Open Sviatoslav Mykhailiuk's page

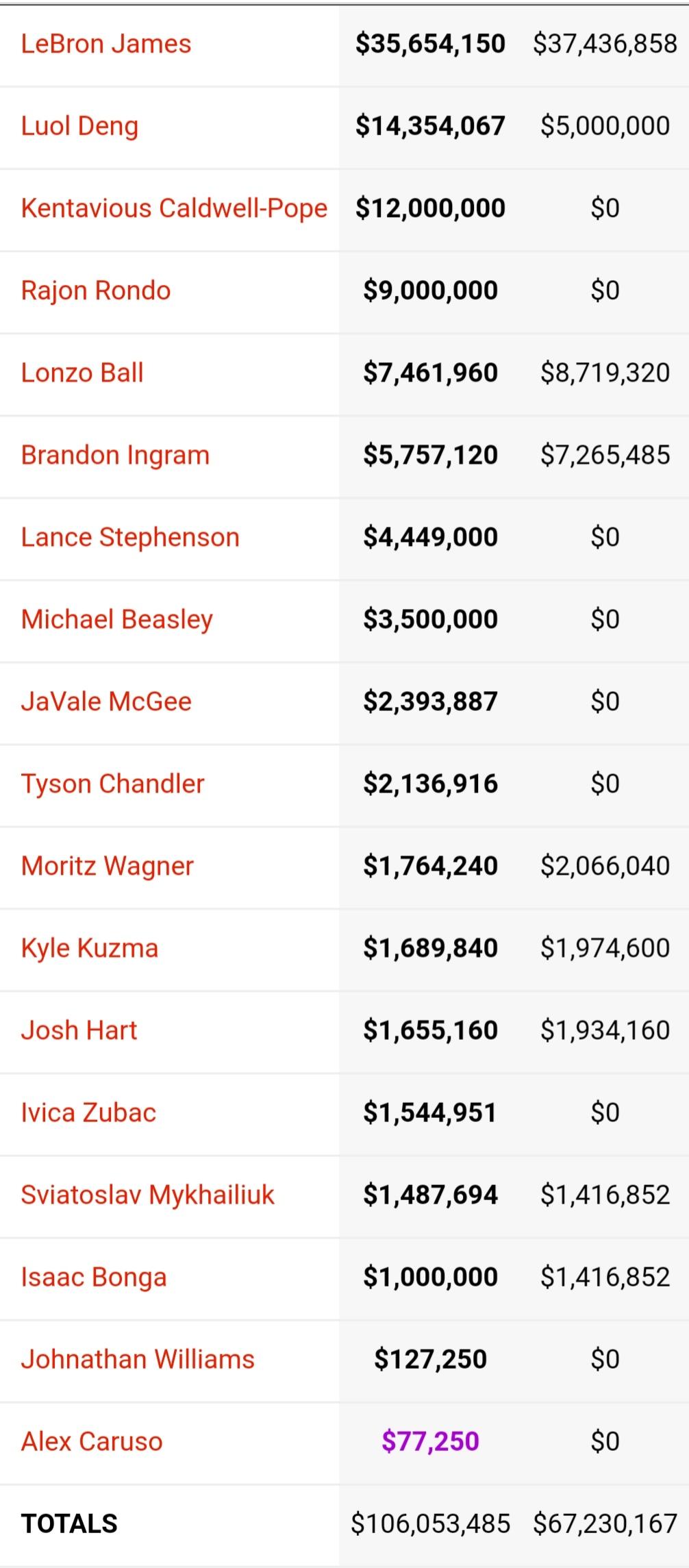click(x=147, y=1195)
